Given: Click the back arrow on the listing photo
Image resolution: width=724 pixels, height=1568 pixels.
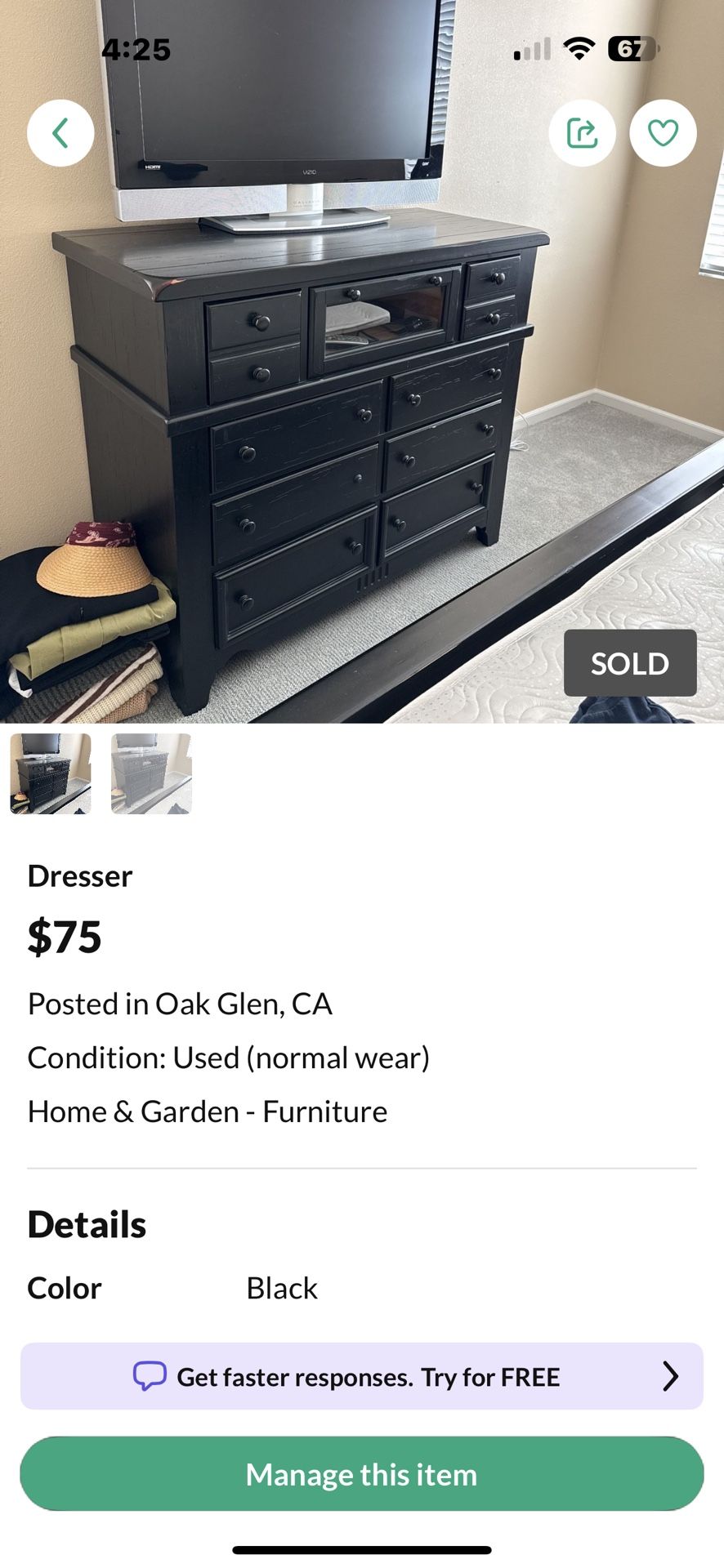Looking at the screenshot, I should (x=60, y=133).
